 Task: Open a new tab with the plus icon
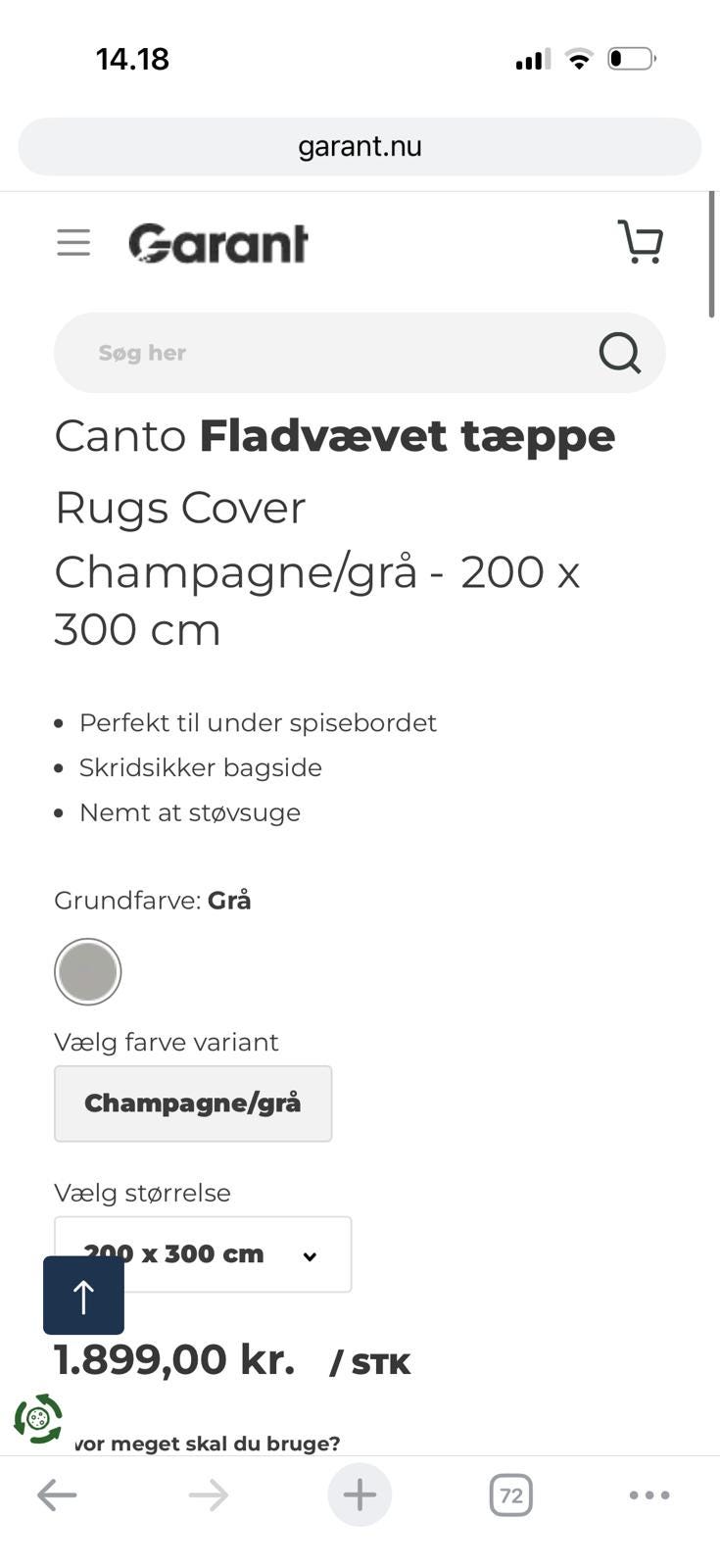tap(360, 1494)
